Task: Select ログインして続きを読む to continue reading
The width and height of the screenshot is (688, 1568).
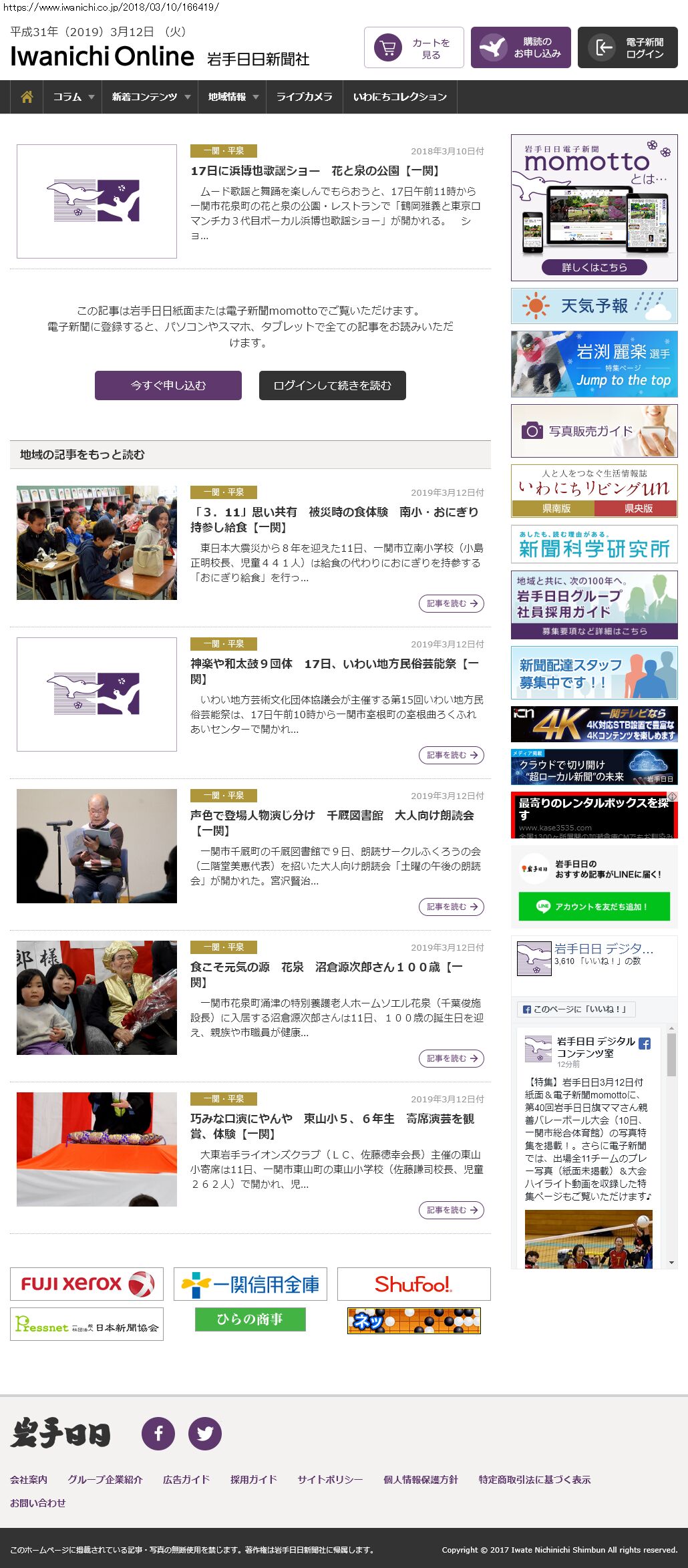Action: (333, 385)
